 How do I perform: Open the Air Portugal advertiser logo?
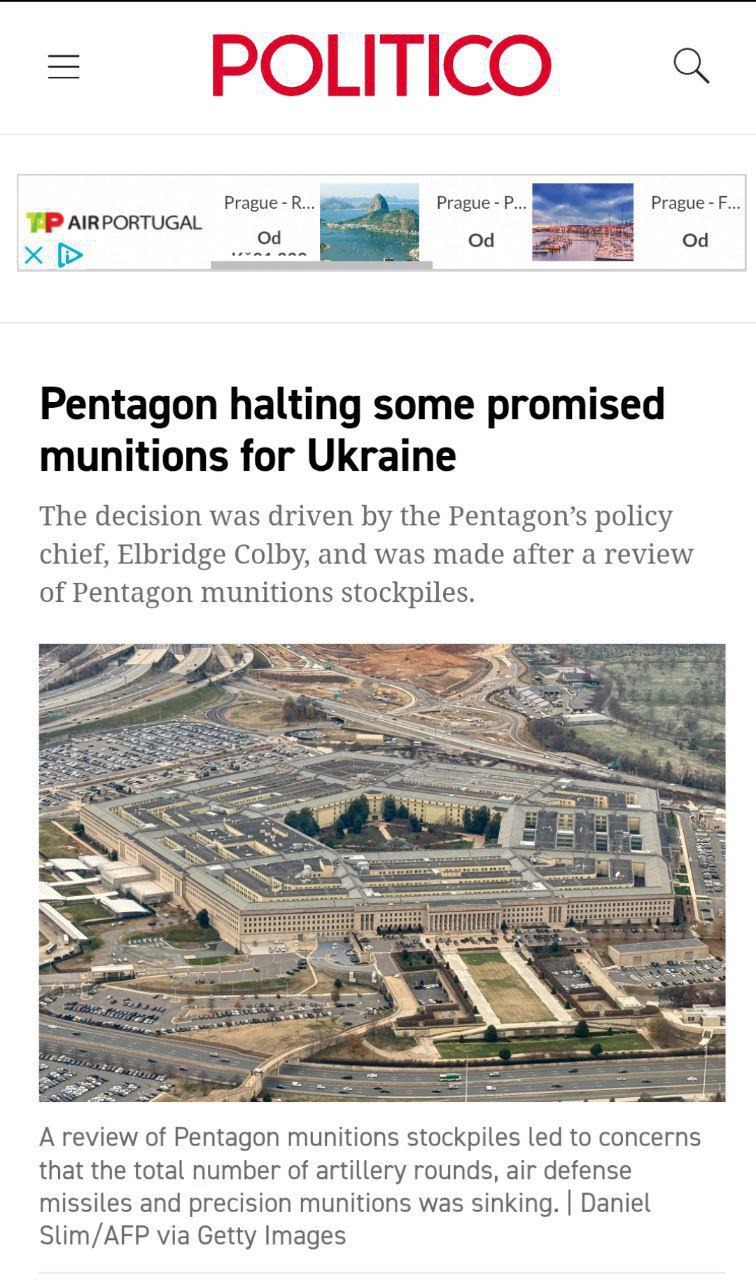[114, 222]
